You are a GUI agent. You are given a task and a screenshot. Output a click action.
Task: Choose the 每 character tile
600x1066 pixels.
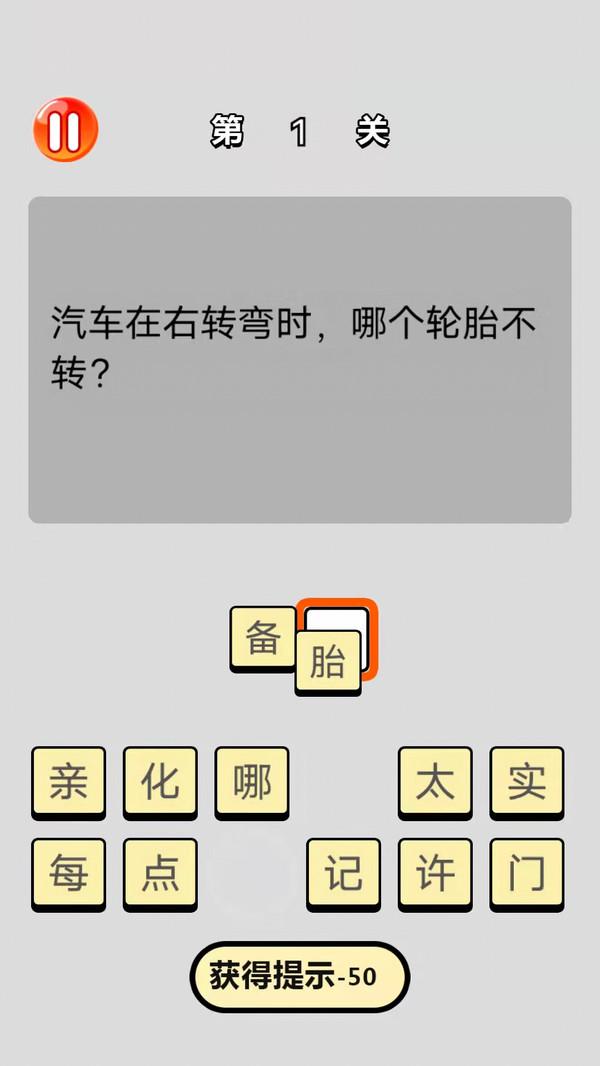click(x=68, y=873)
